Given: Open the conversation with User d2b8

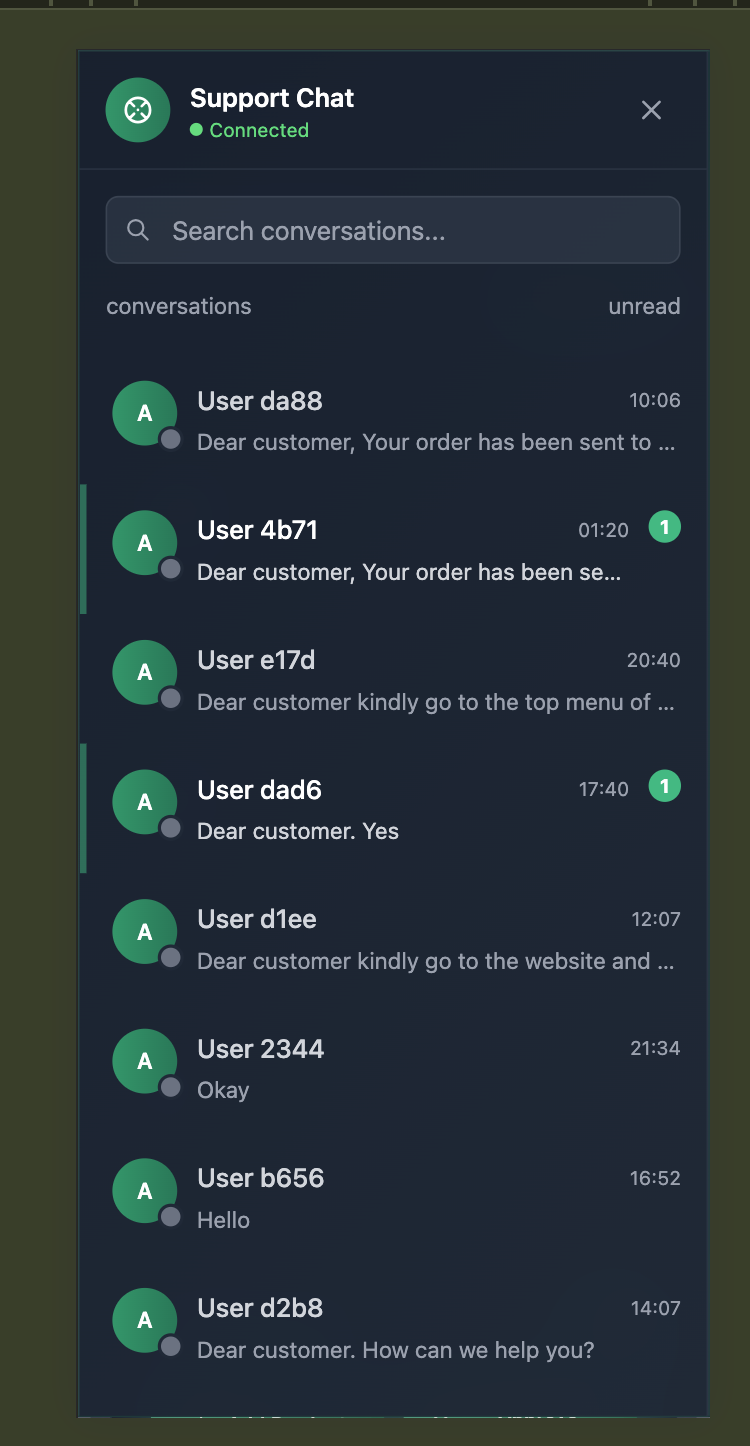Looking at the screenshot, I should (x=393, y=1327).
